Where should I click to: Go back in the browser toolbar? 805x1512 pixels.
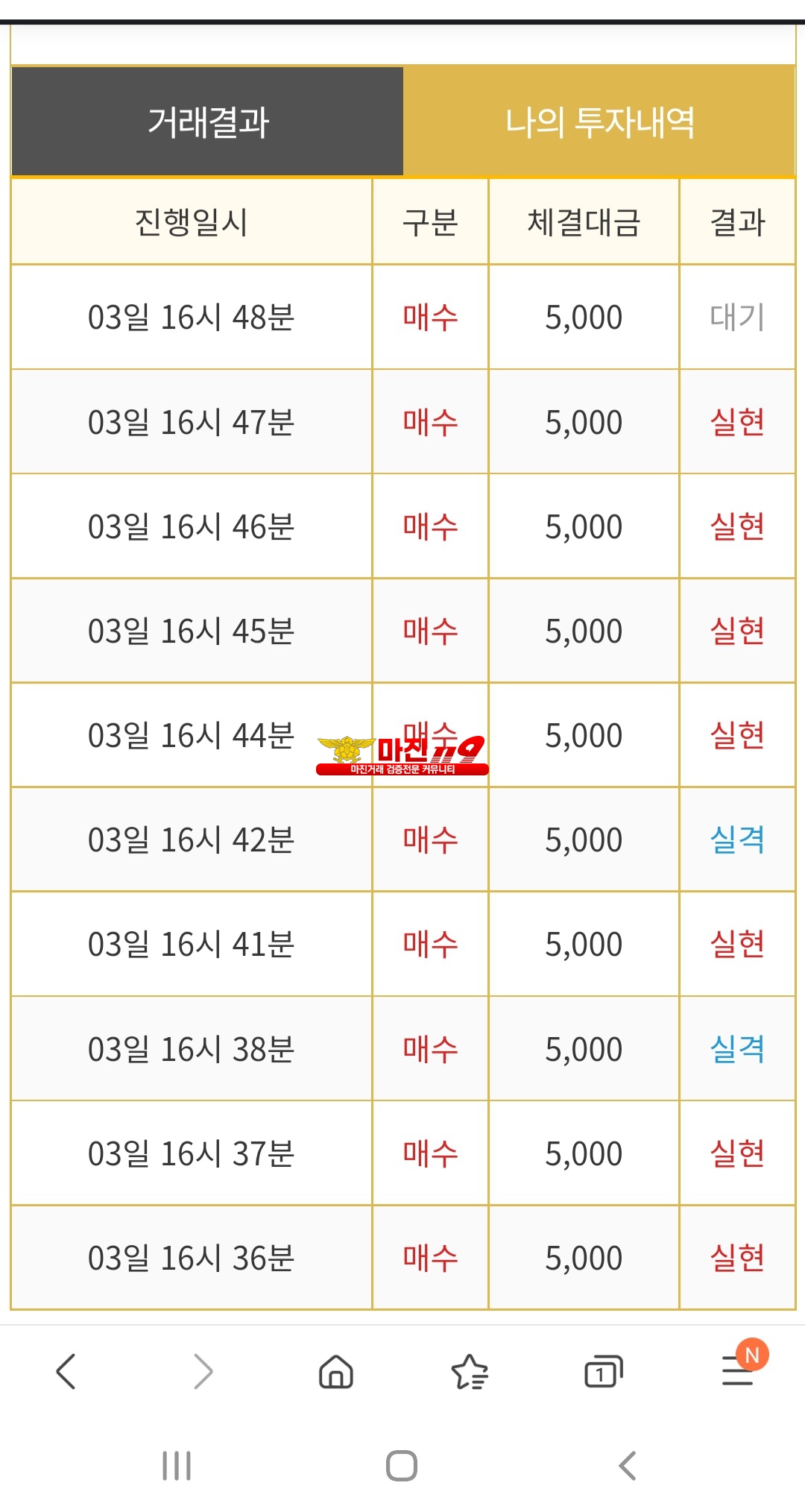(66, 1372)
